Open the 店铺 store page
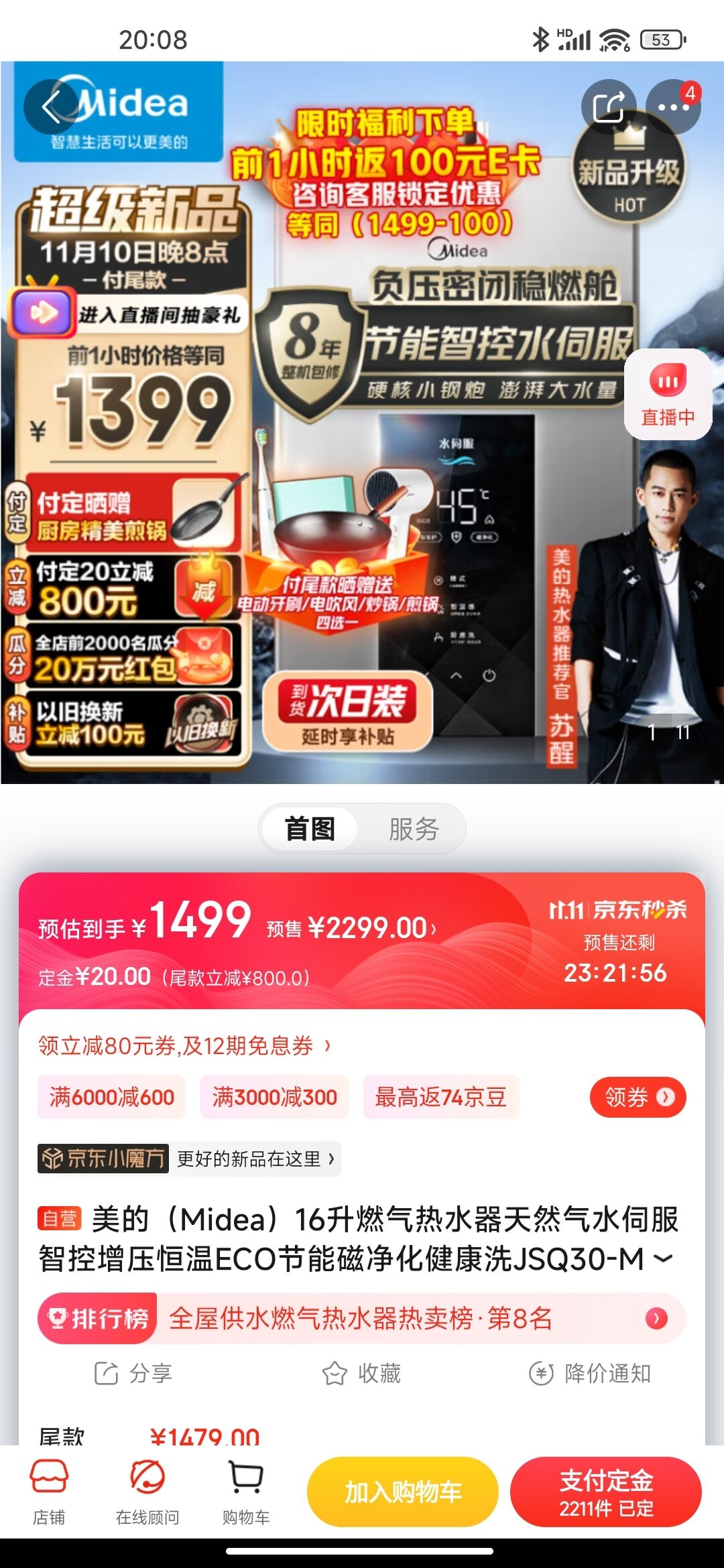Viewport: 724px width, 1568px height. coord(49,1491)
